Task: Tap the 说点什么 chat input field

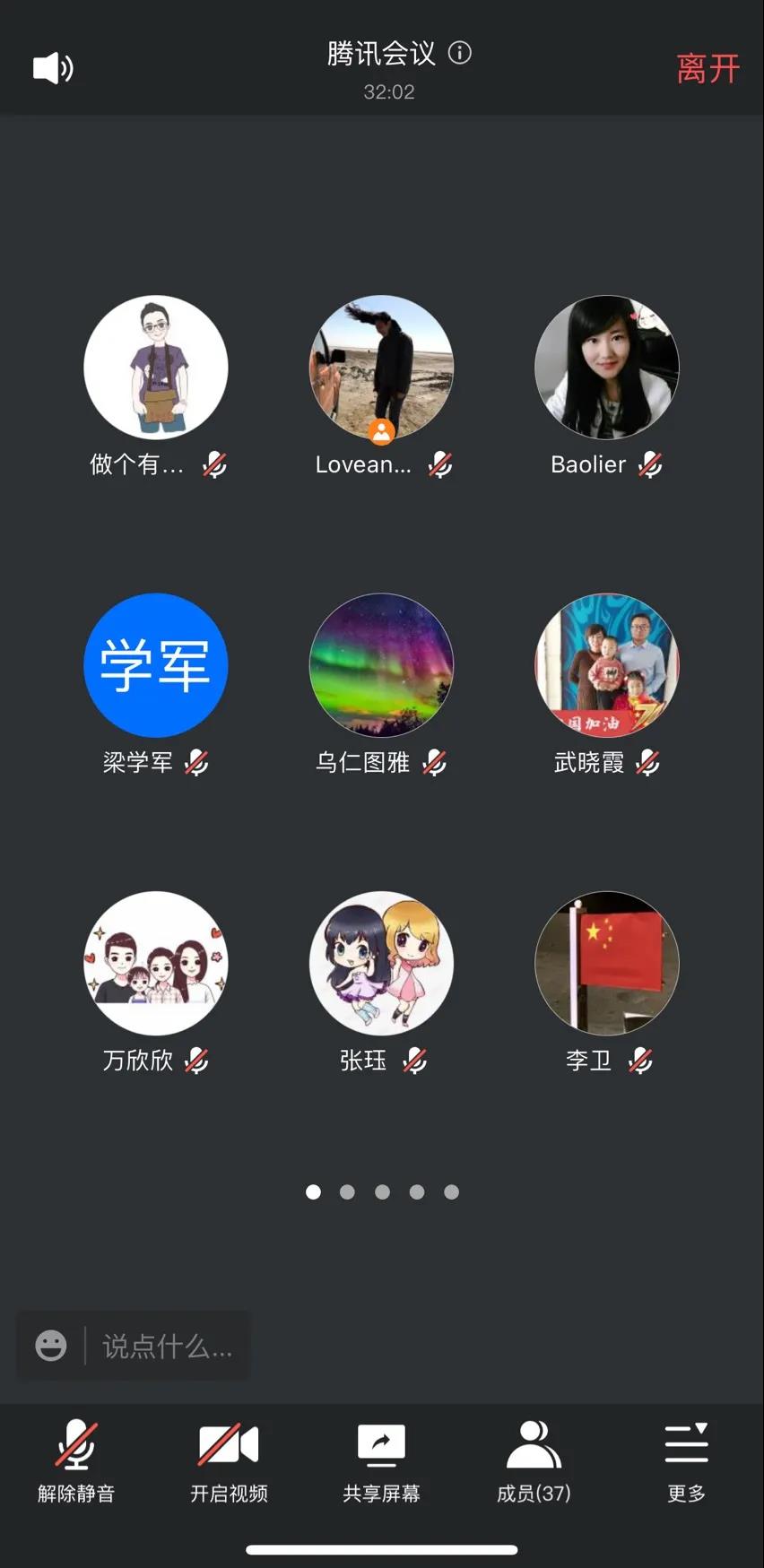Action: pyautogui.click(x=168, y=1346)
